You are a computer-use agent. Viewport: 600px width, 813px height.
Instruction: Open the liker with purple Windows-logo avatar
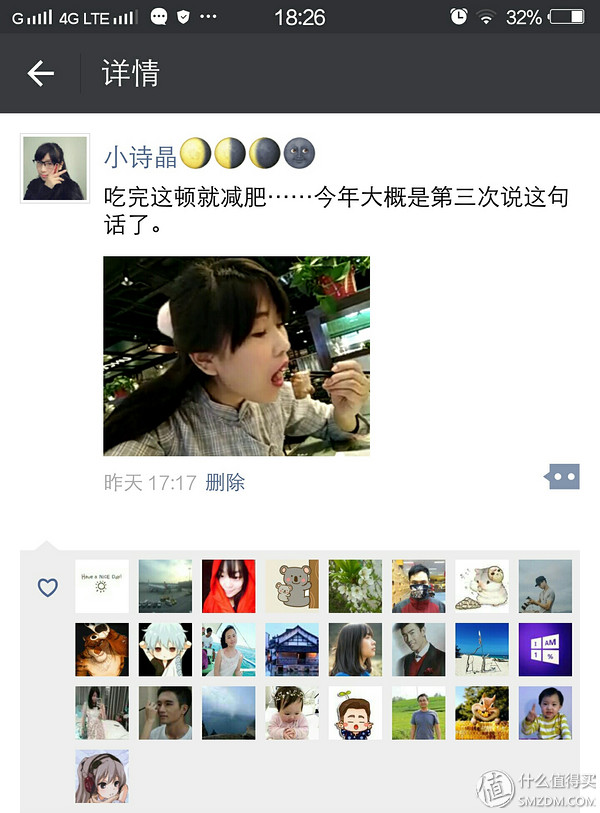click(x=545, y=649)
